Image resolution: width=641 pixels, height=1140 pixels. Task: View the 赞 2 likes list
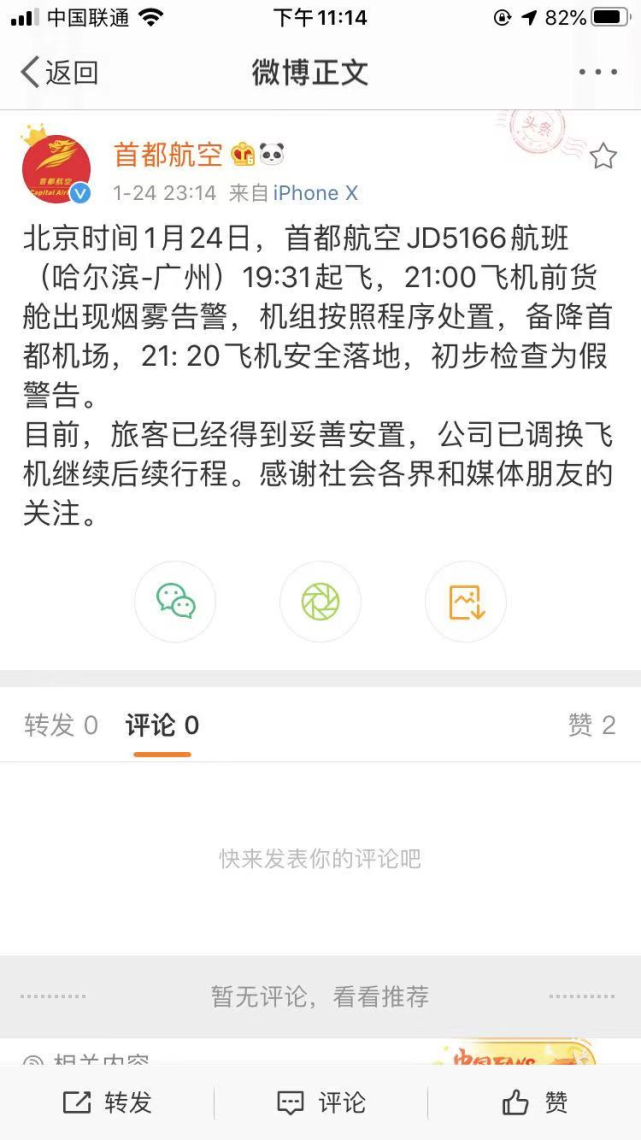[592, 726]
